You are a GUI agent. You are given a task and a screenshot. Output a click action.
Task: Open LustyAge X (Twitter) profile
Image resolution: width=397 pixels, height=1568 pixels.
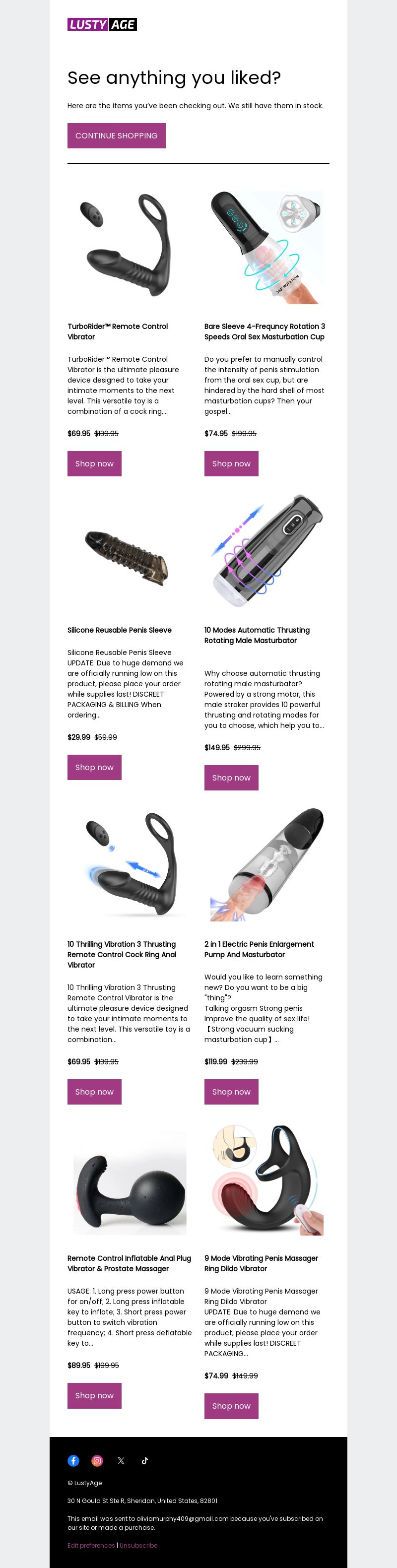(x=121, y=1461)
